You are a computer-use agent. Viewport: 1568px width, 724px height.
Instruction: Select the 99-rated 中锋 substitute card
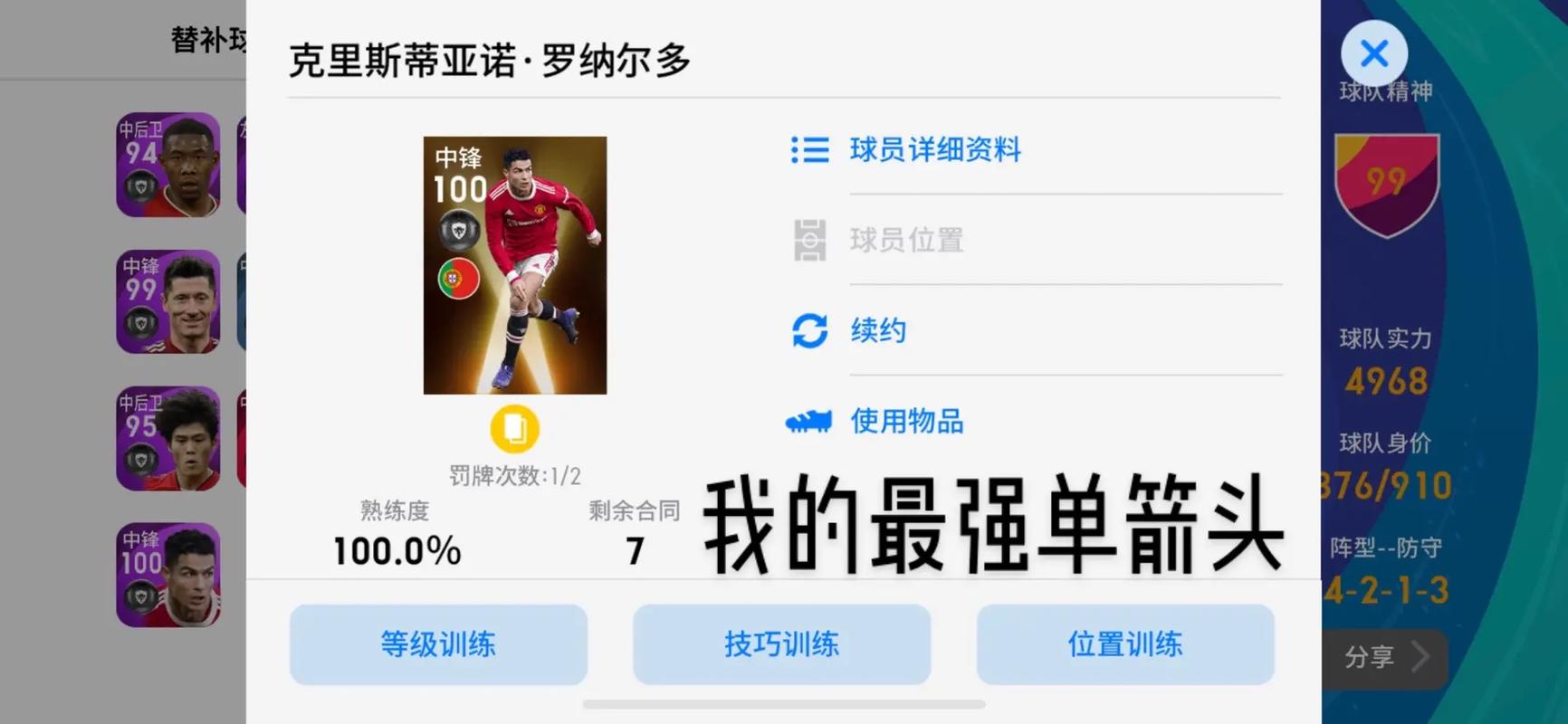point(168,301)
